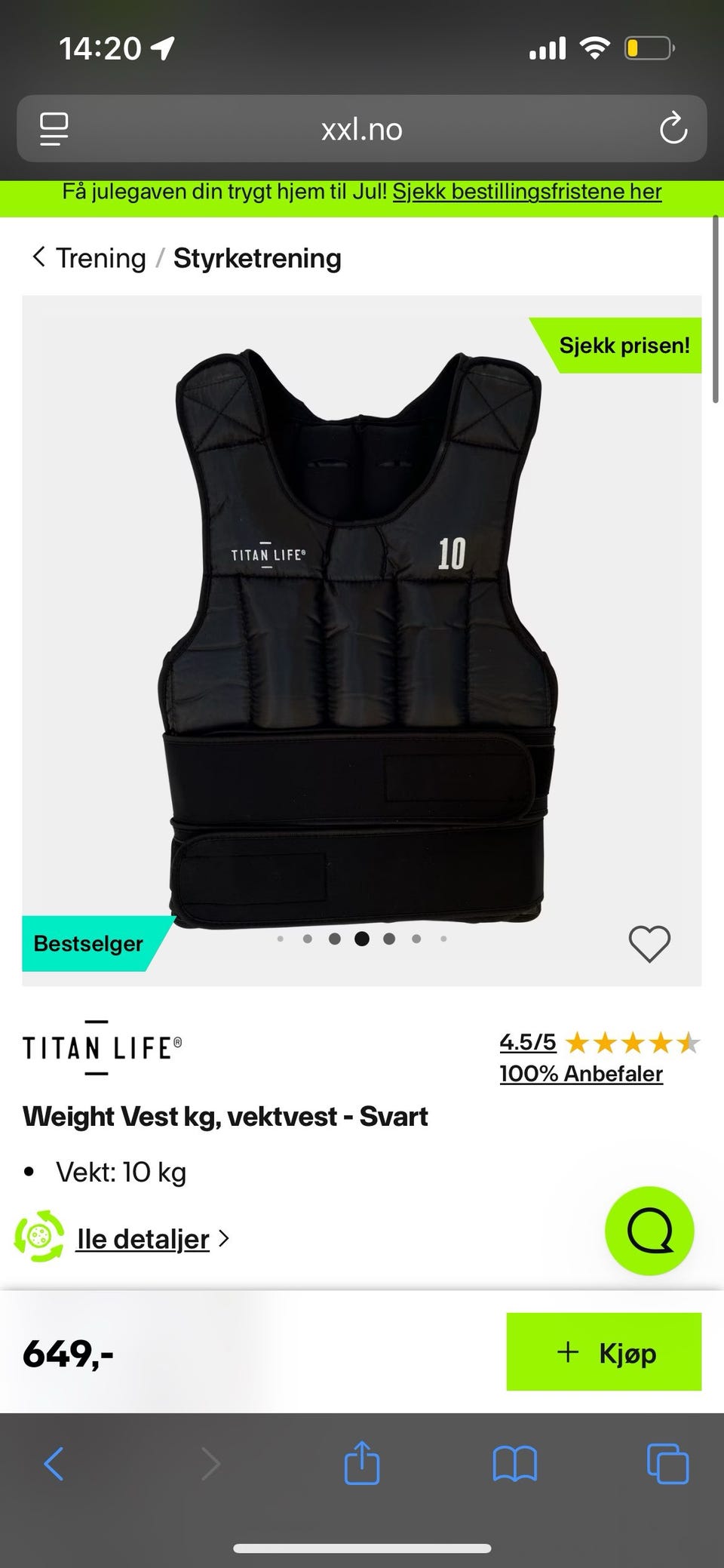Tap the xxl.no address bar
The width and height of the screenshot is (724, 1568).
(362, 129)
